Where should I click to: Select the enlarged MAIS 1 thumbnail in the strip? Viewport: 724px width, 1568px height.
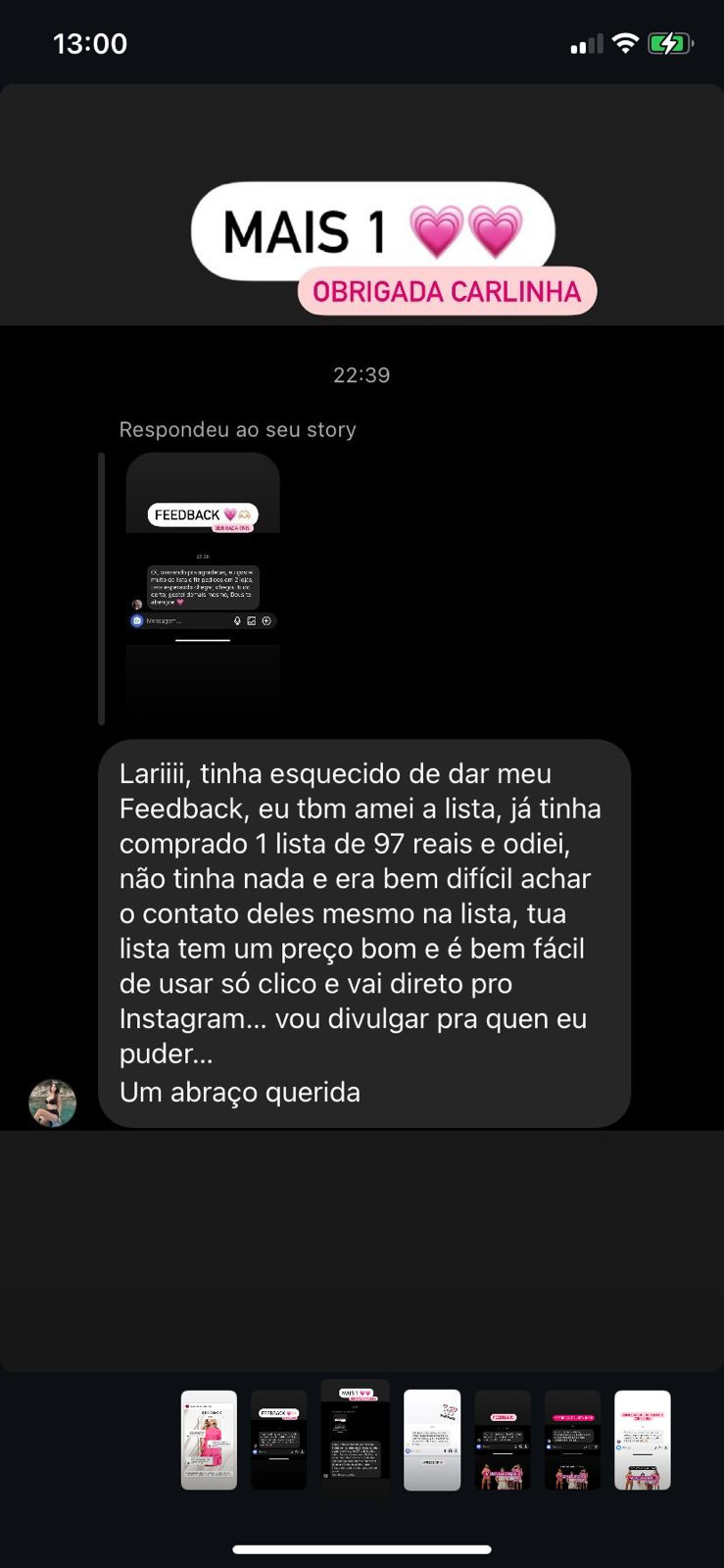pos(355,1438)
